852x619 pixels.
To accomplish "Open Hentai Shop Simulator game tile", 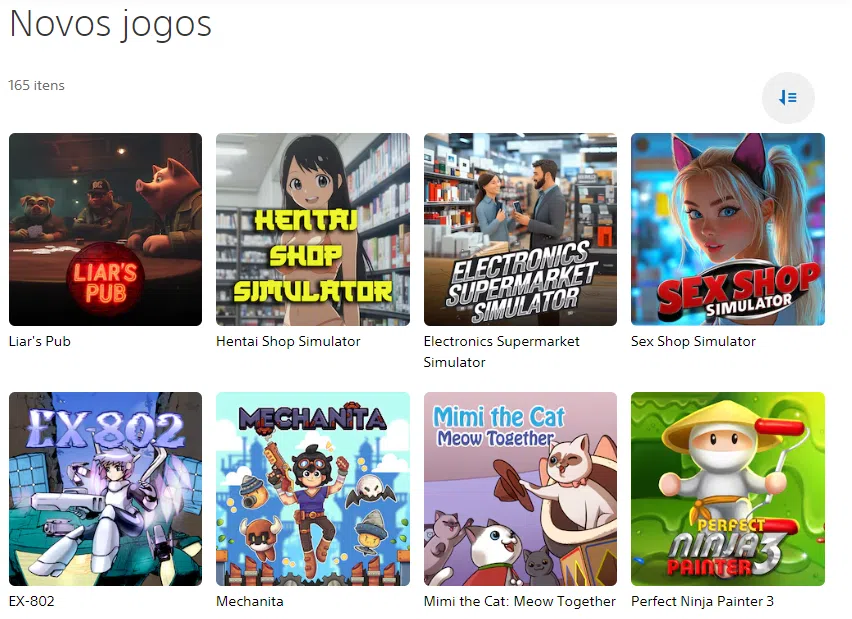I will [x=312, y=230].
